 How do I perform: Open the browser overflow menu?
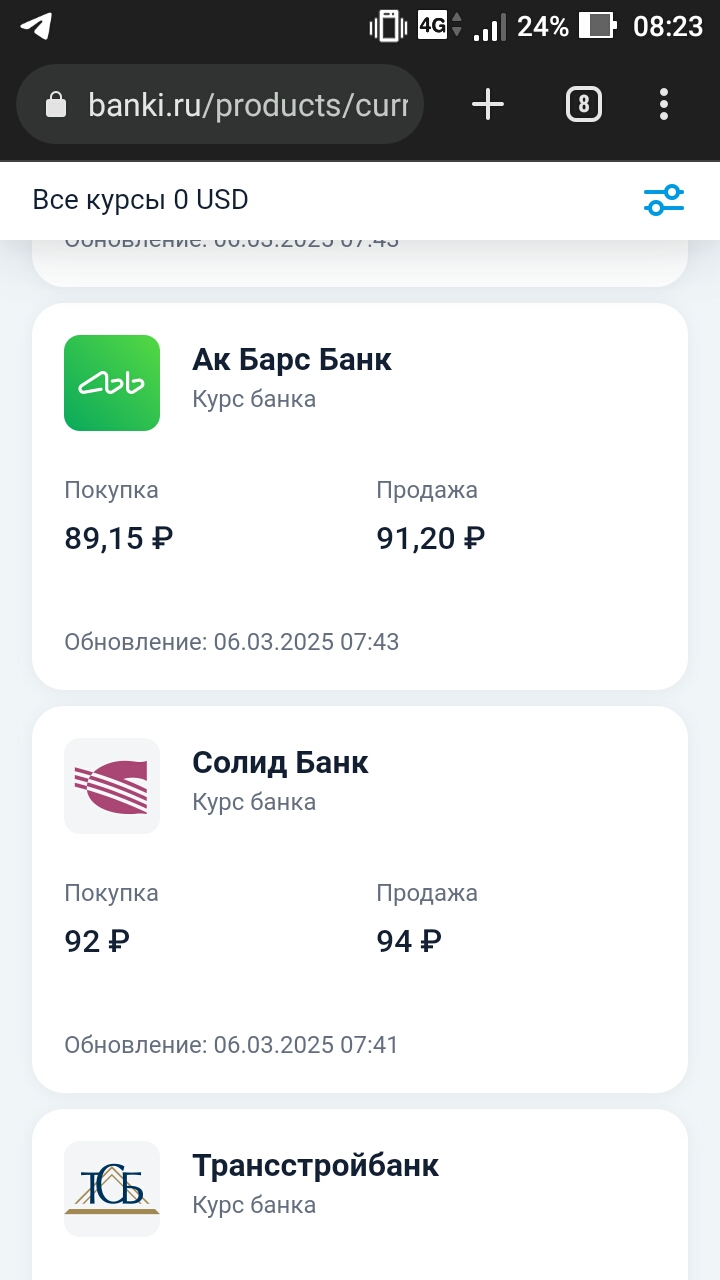pos(664,104)
